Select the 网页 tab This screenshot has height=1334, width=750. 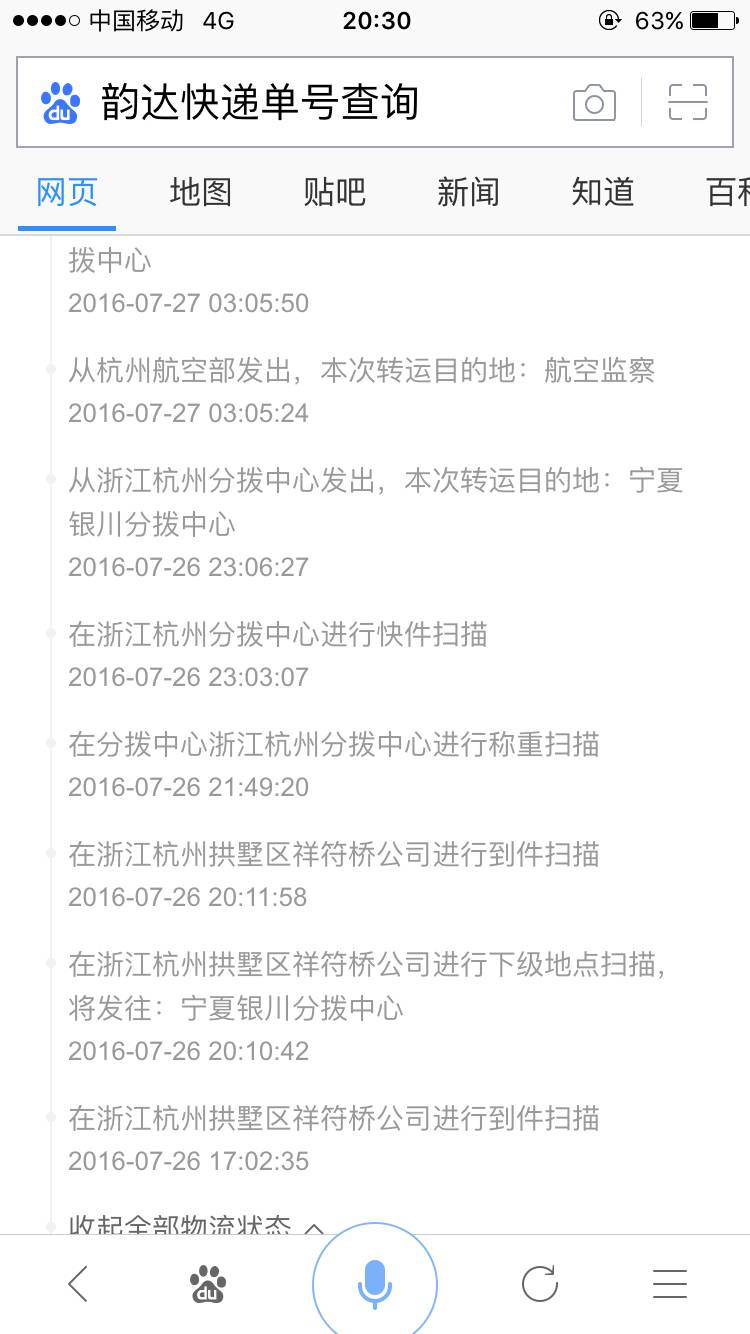67,192
